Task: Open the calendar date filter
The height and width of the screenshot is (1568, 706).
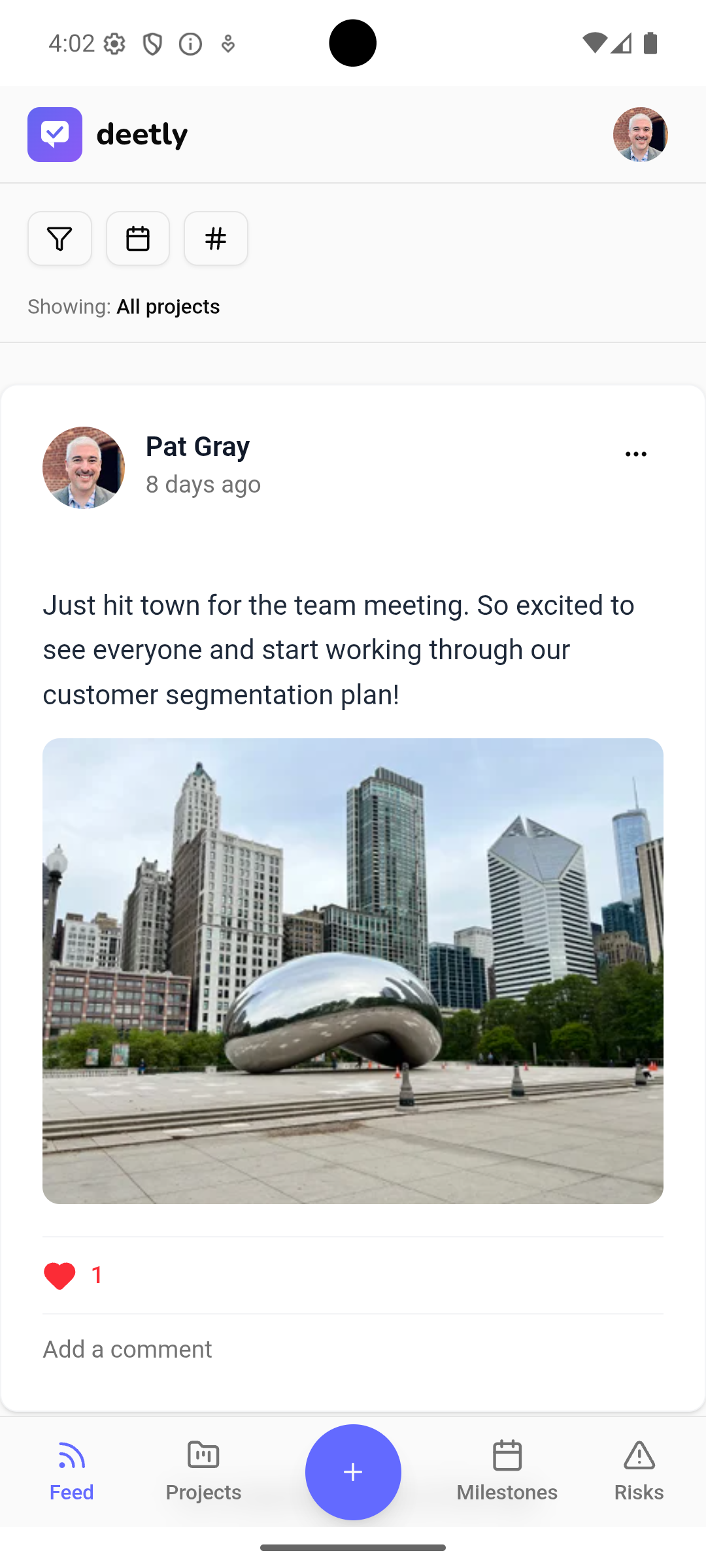Action: click(138, 238)
